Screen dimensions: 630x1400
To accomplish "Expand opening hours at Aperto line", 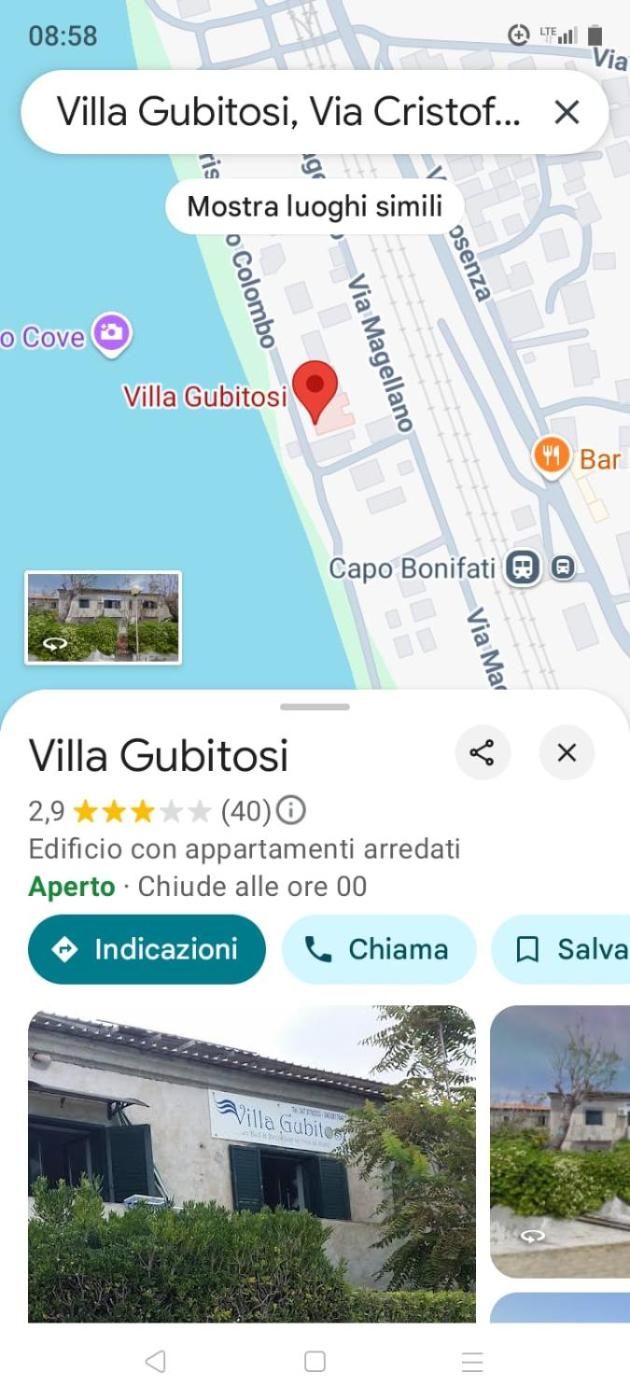I will pyautogui.click(x=198, y=886).
